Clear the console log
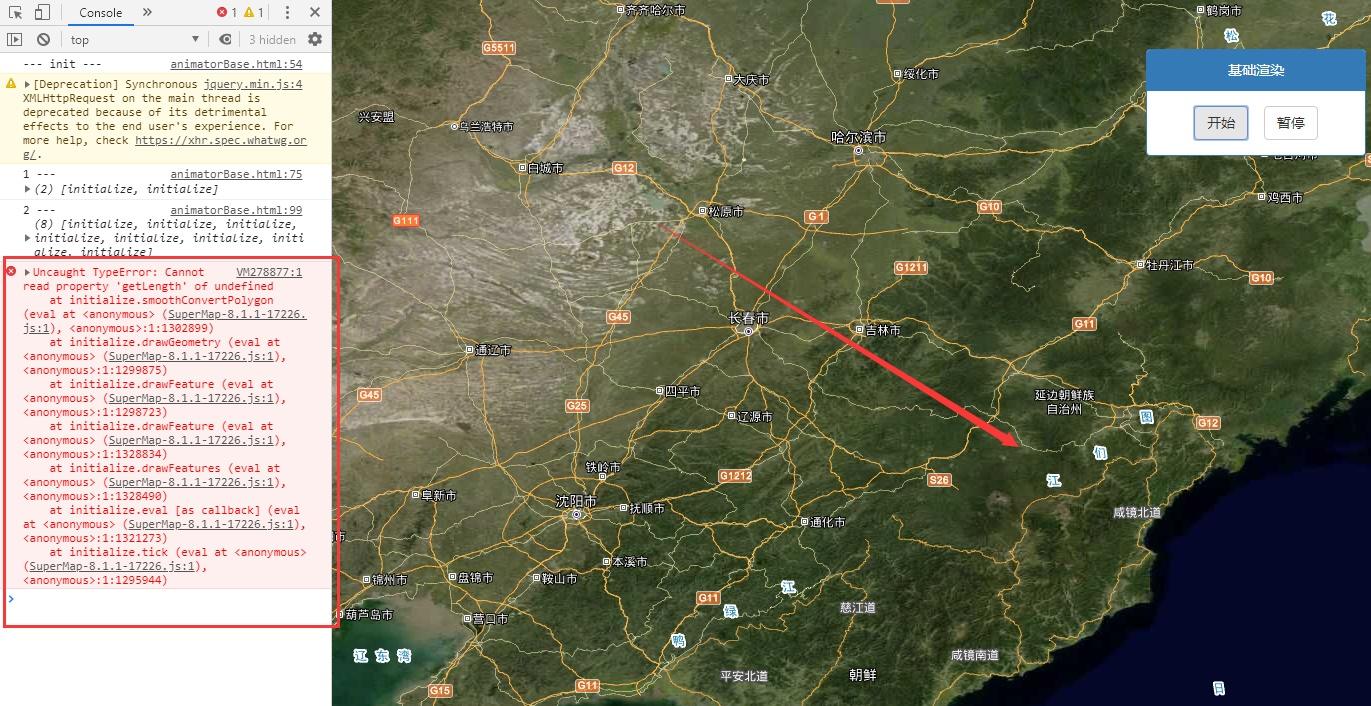 43,39
